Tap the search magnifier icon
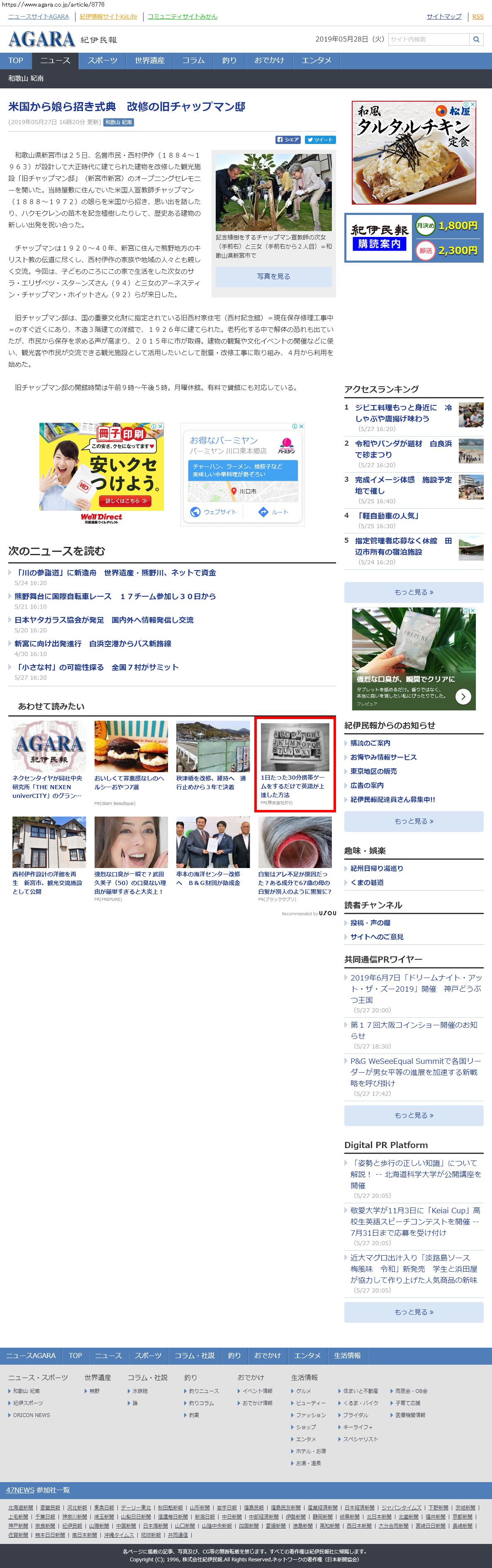The height and width of the screenshot is (1568, 492). point(476,39)
